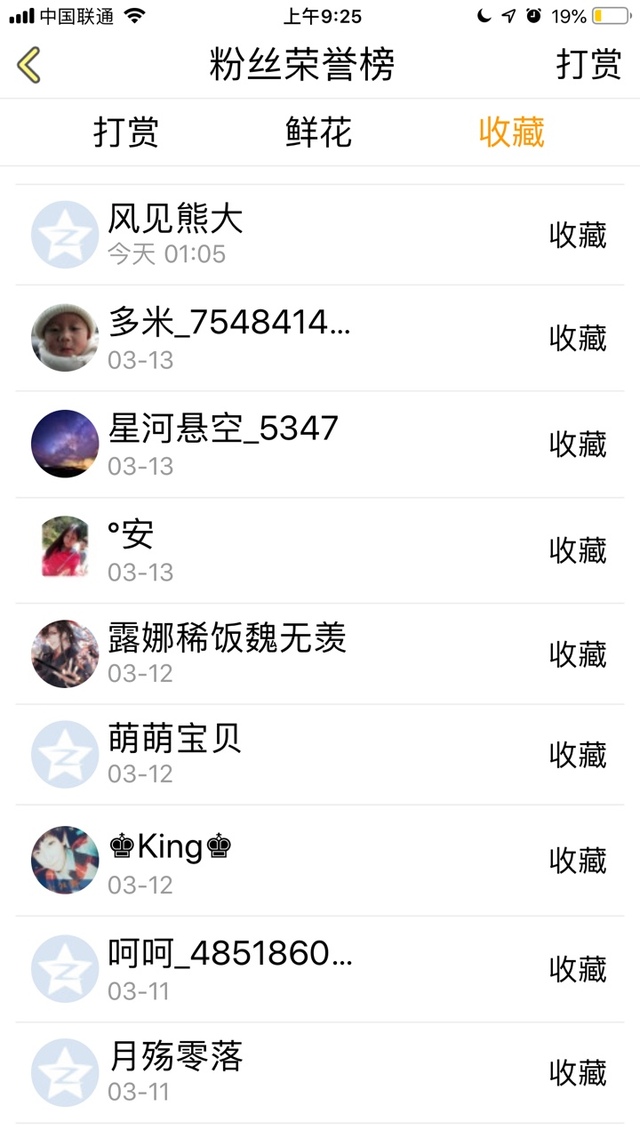640x1138 pixels.
Task: Open the row for 呵呵_4851860…
Action: point(320,968)
